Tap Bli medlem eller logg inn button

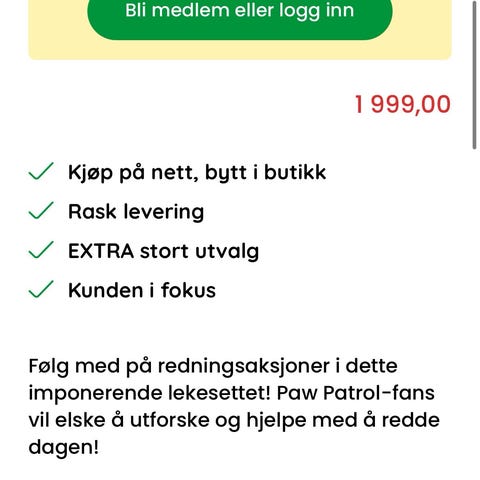[240, 15]
